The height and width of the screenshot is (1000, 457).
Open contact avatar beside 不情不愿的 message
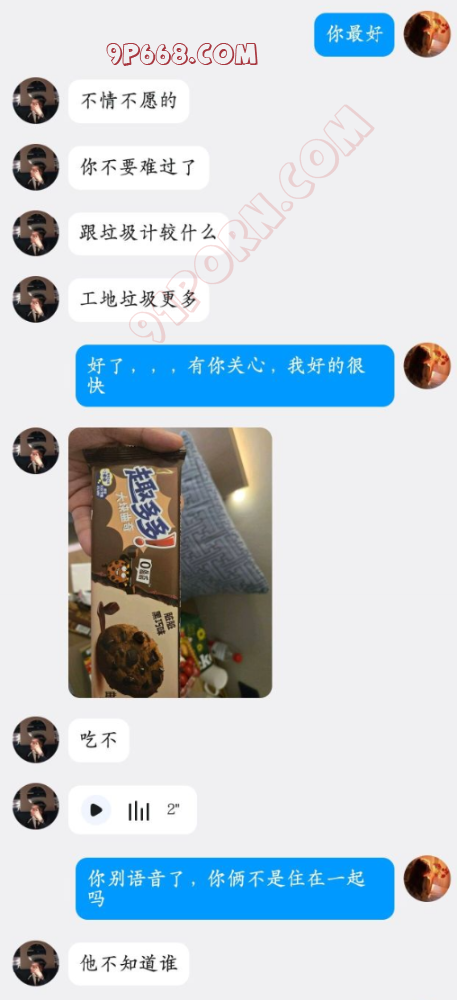point(36,101)
